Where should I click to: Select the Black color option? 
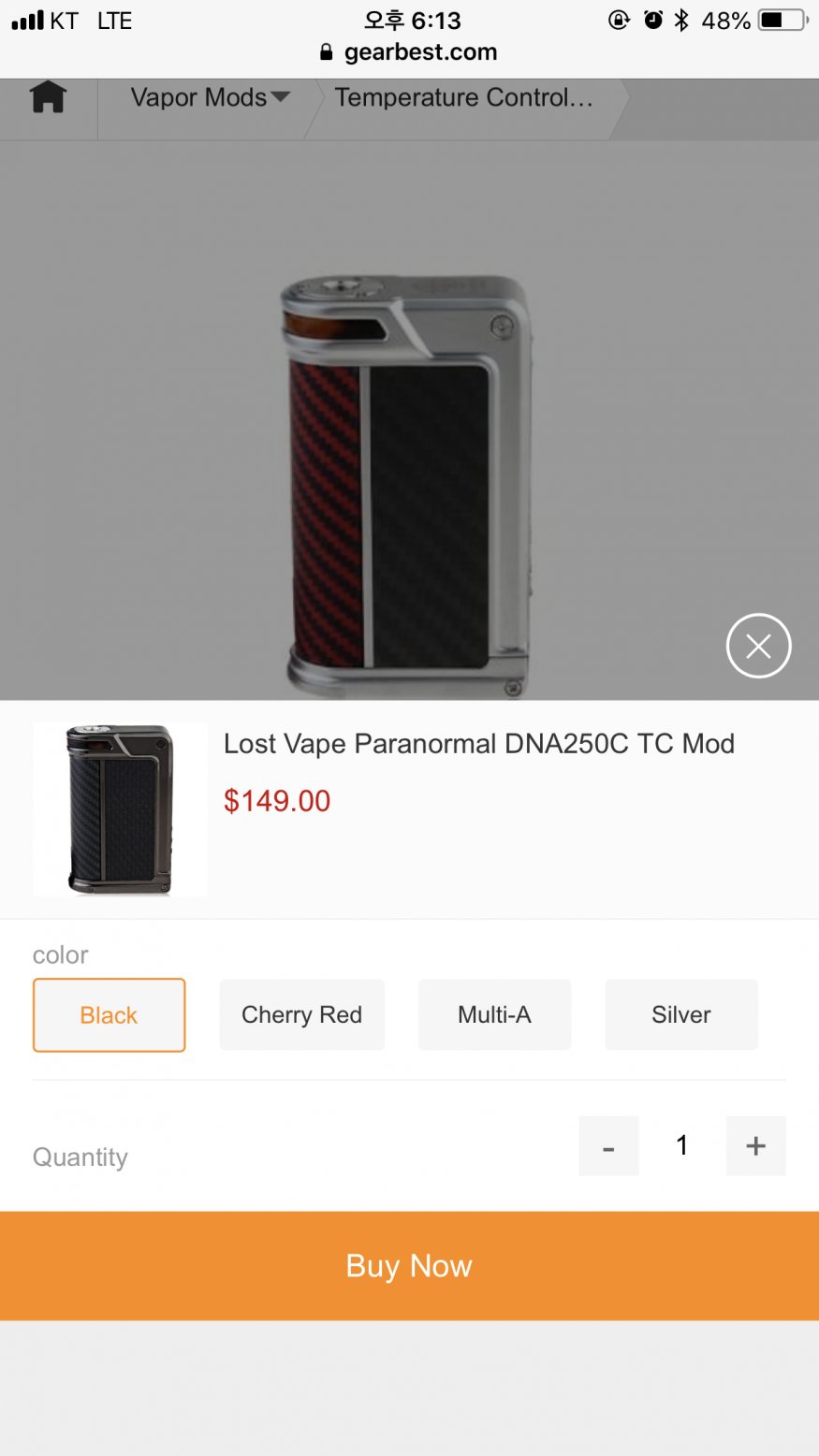(x=109, y=1015)
